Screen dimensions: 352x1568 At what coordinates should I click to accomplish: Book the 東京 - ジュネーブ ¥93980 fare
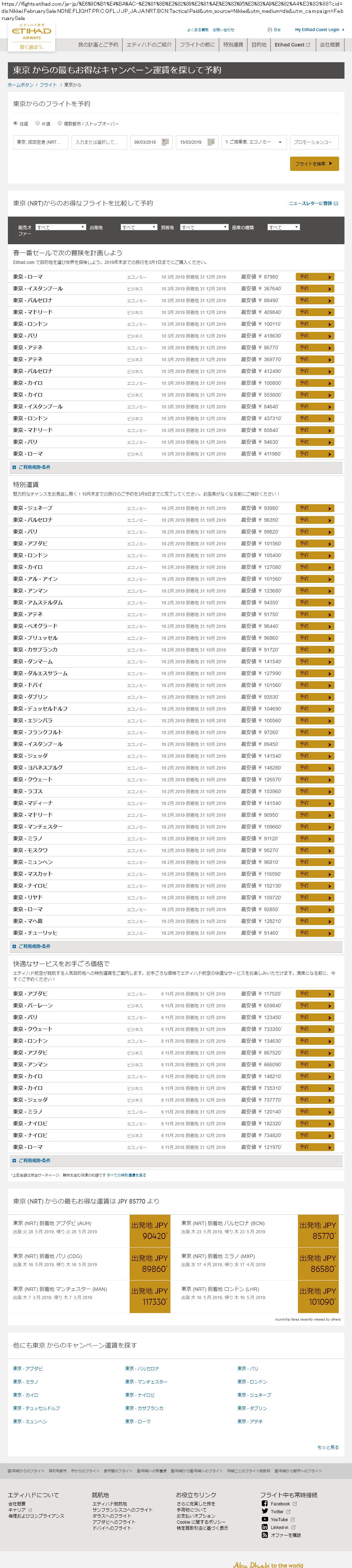pyautogui.click(x=315, y=508)
